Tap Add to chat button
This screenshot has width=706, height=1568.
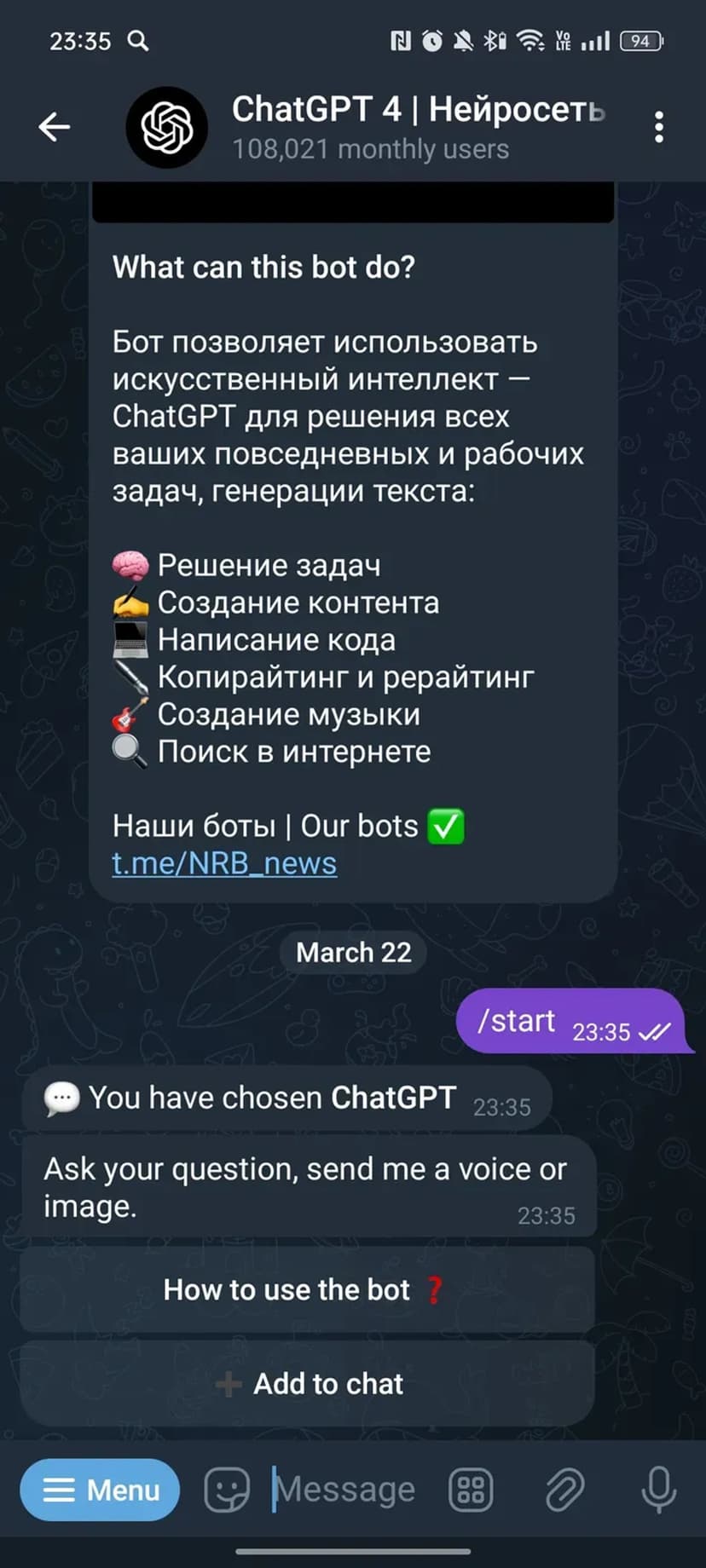click(307, 1383)
